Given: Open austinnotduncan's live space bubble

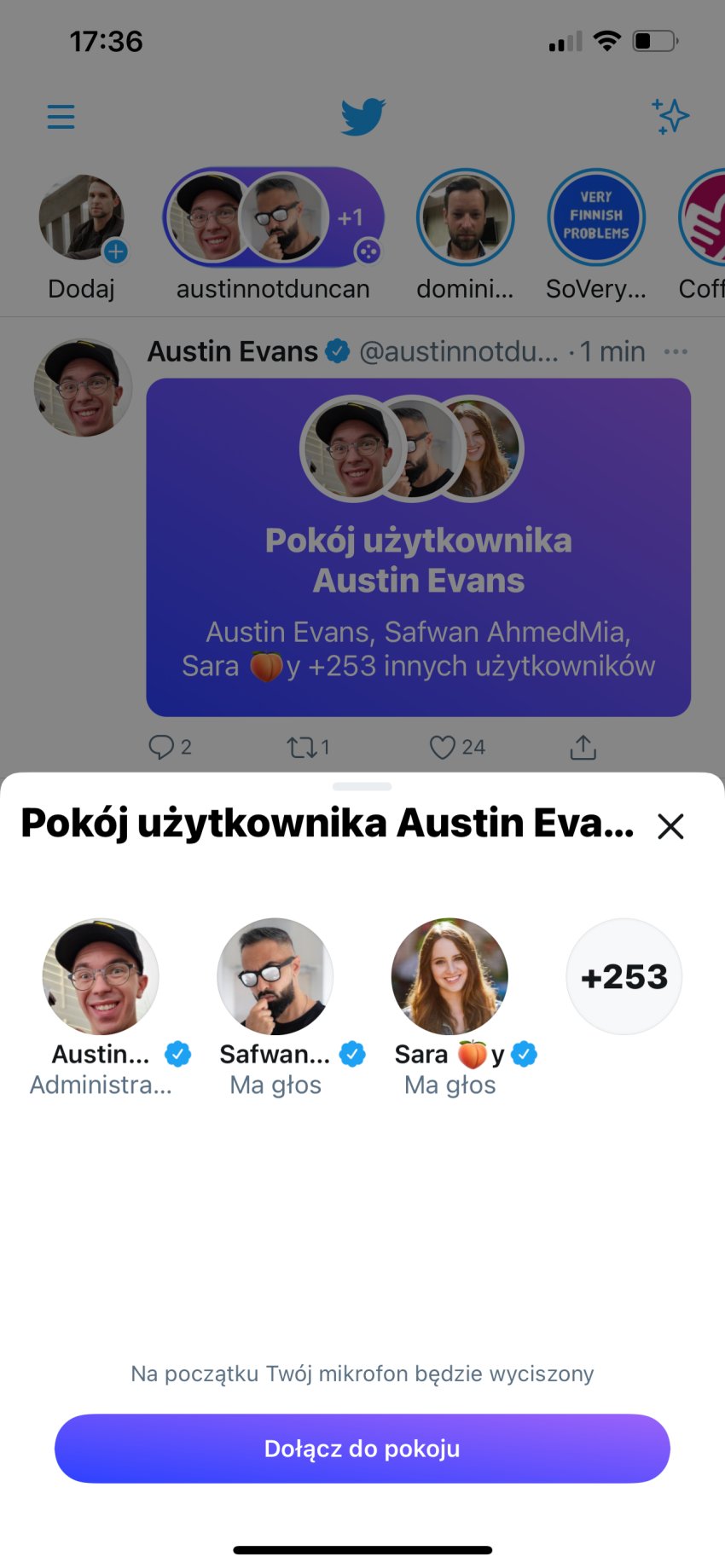Looking at the screenshot, I should (x=273, y=218).
